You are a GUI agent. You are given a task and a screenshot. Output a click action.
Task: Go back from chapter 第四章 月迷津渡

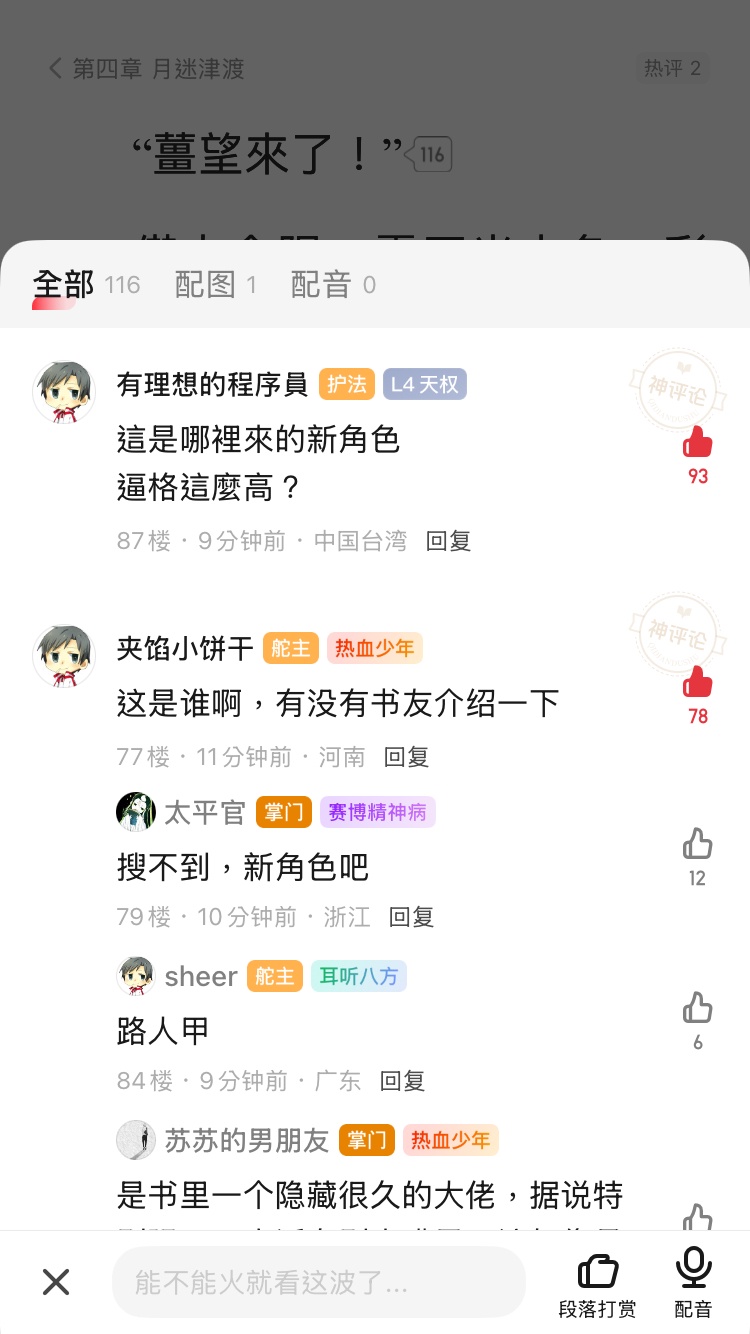pyautogui.click(x=56, y=69)
